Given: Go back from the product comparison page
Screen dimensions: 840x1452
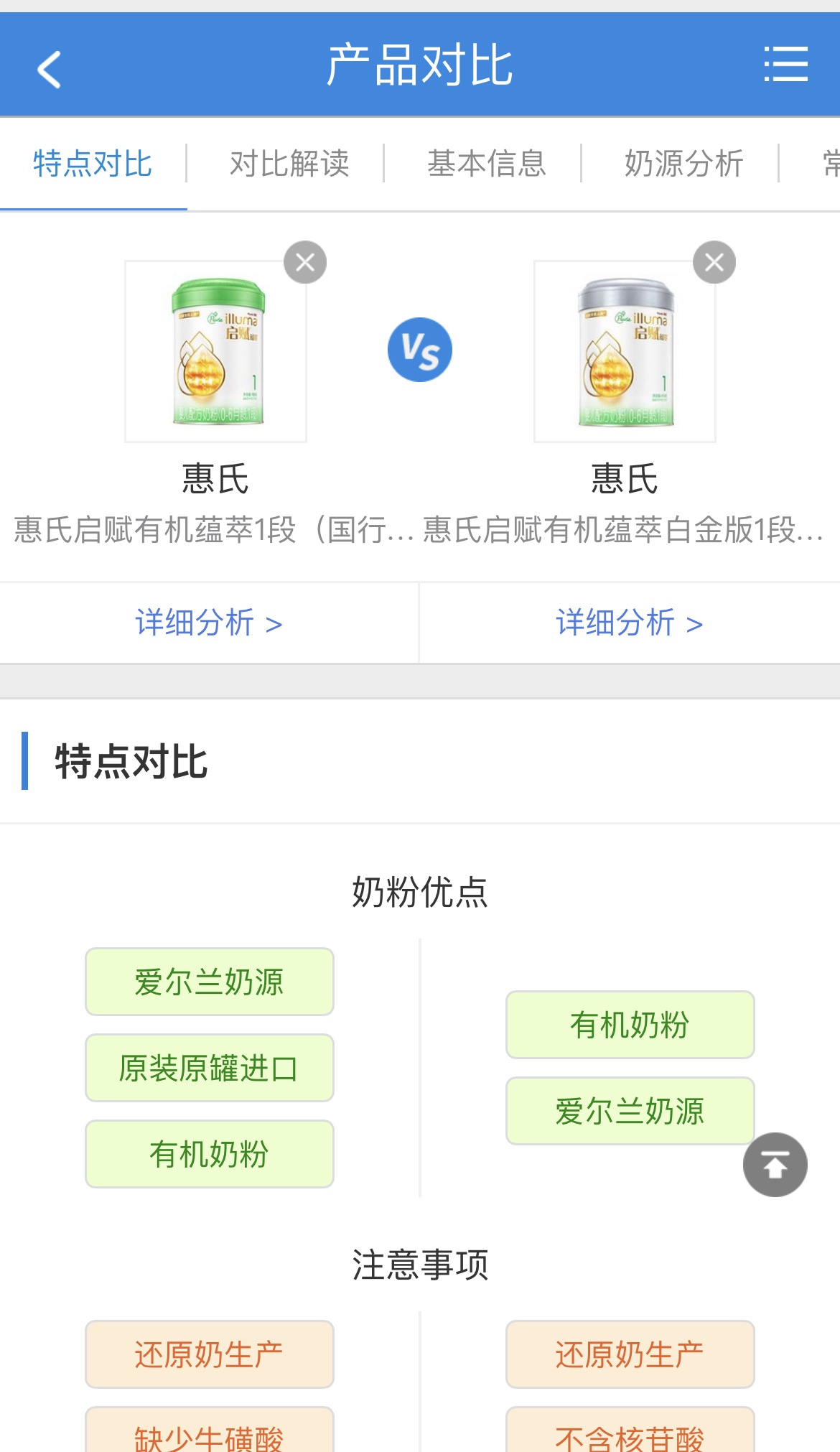Looking at the screenshot, I should click(49, 69).
